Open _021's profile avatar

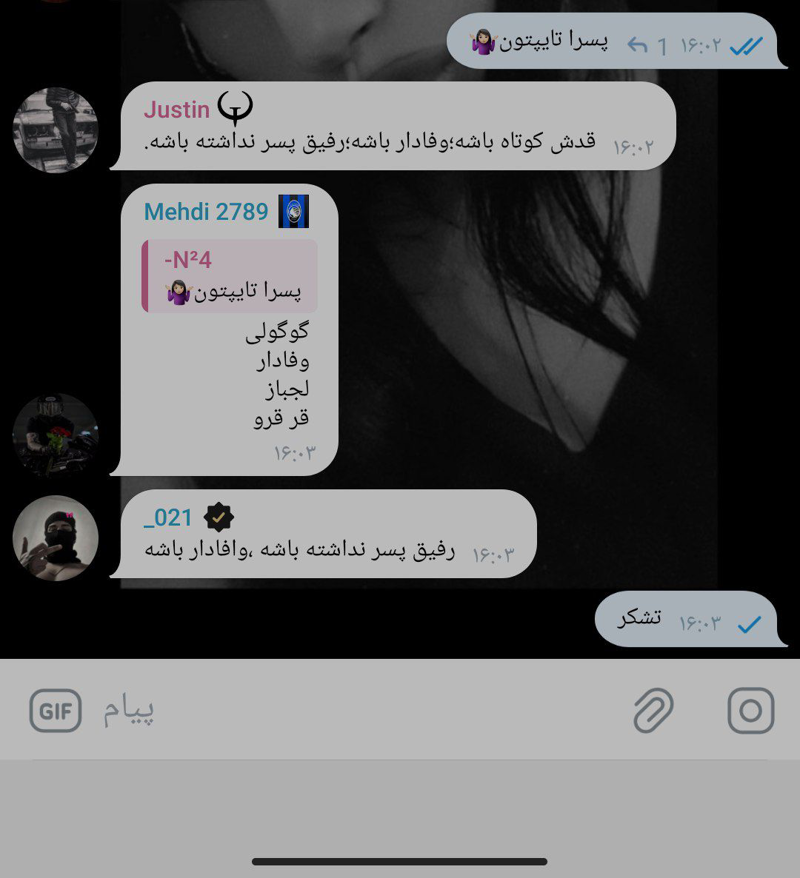pyautogui.click(x=55, y=538)
